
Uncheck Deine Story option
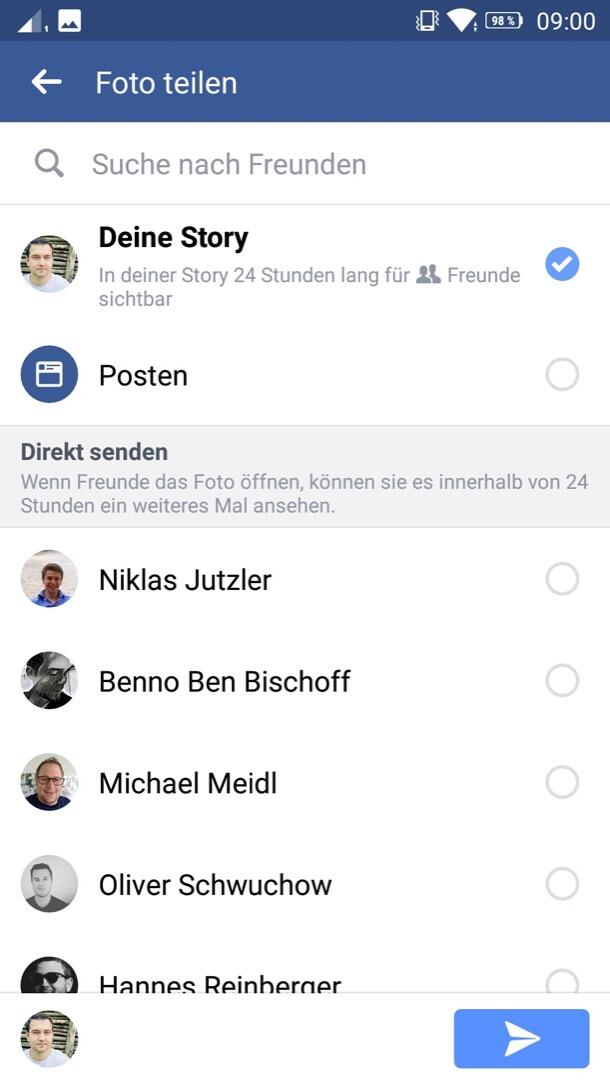[562, 264]
